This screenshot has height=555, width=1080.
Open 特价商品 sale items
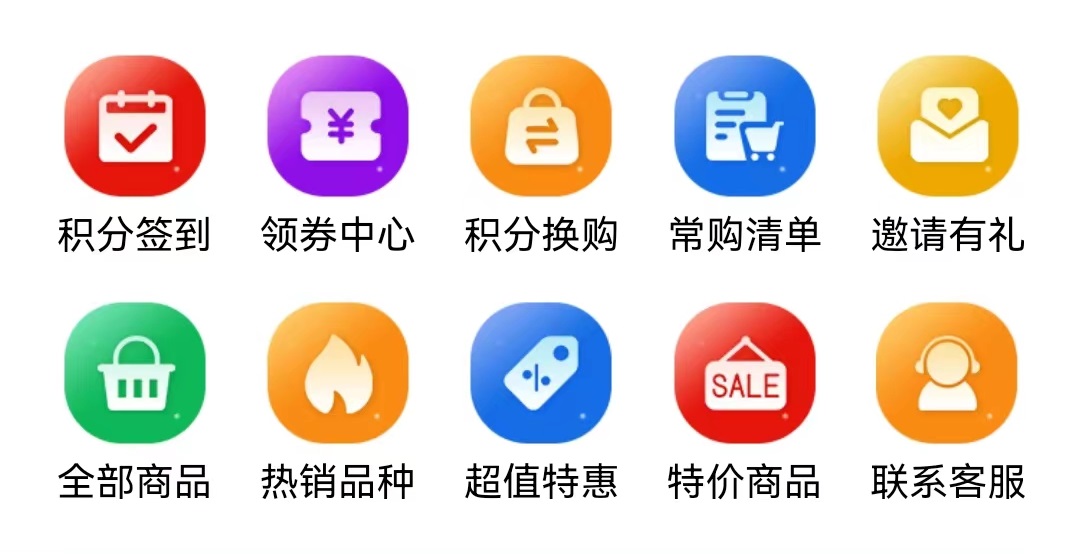(x=744, y=373)
